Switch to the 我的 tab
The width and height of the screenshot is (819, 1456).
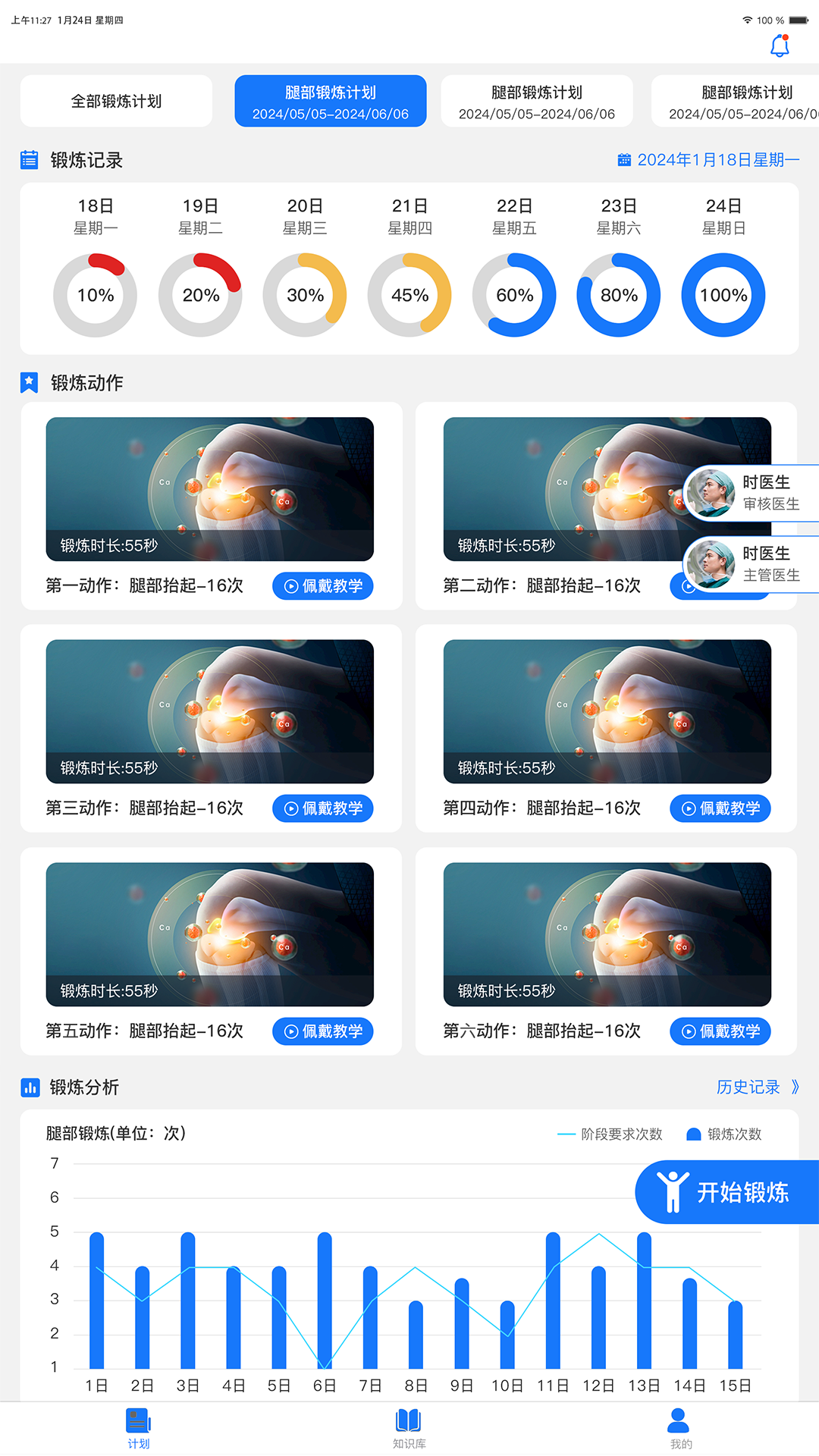680,1429
